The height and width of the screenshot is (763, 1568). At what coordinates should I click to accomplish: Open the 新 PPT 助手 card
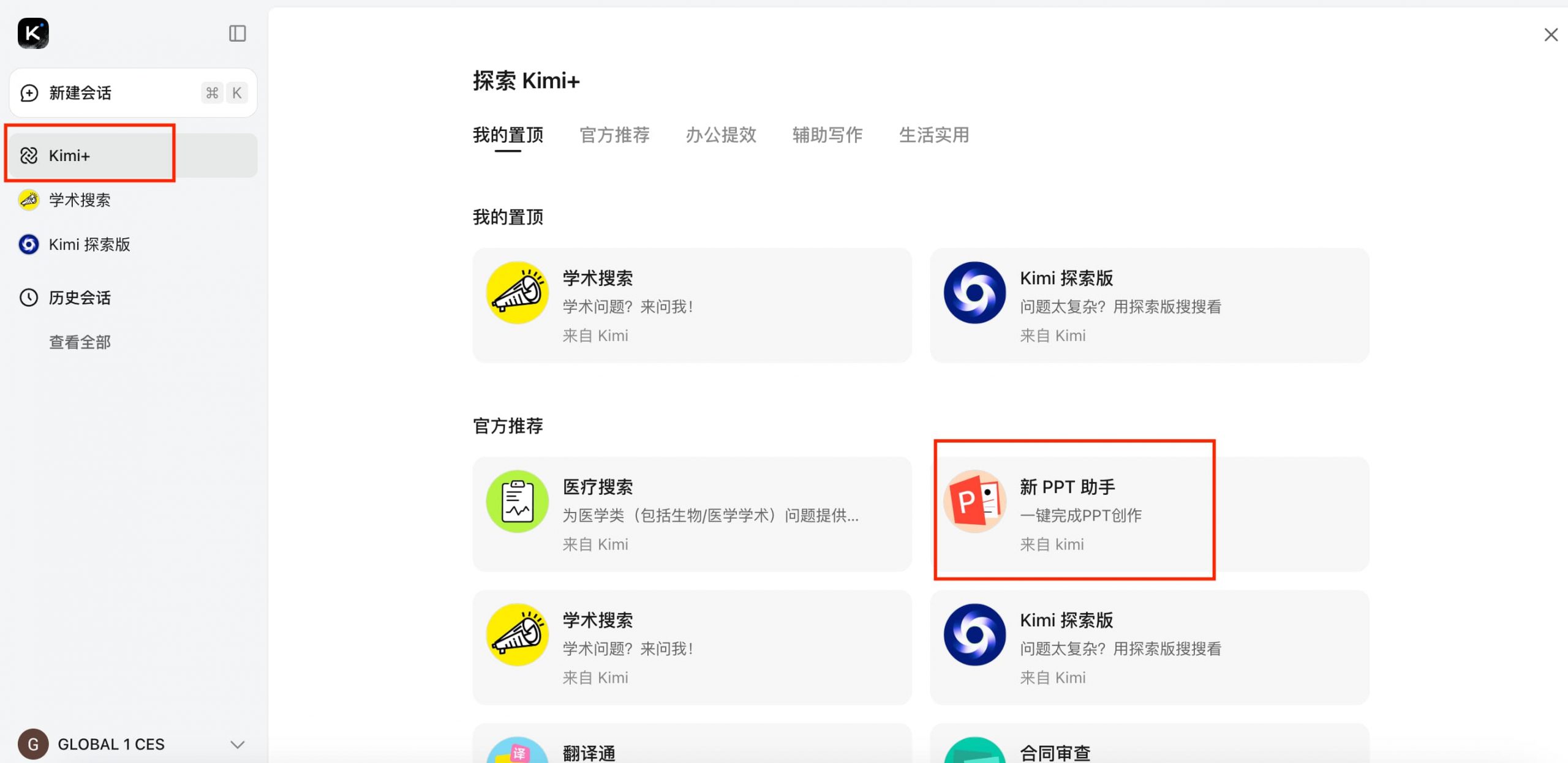coord(1149,514)
